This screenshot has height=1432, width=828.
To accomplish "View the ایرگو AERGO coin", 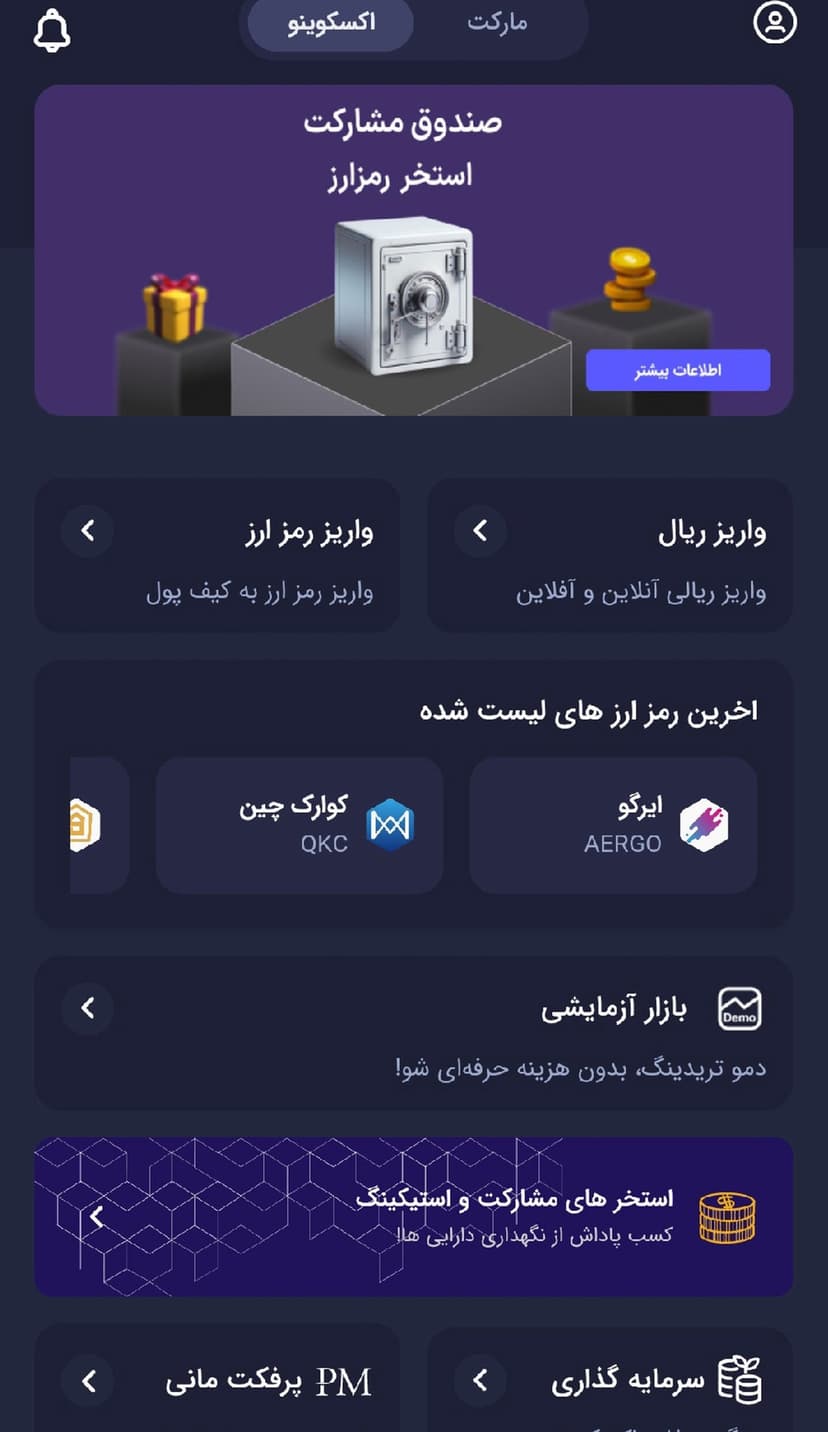I will (613, 825).
